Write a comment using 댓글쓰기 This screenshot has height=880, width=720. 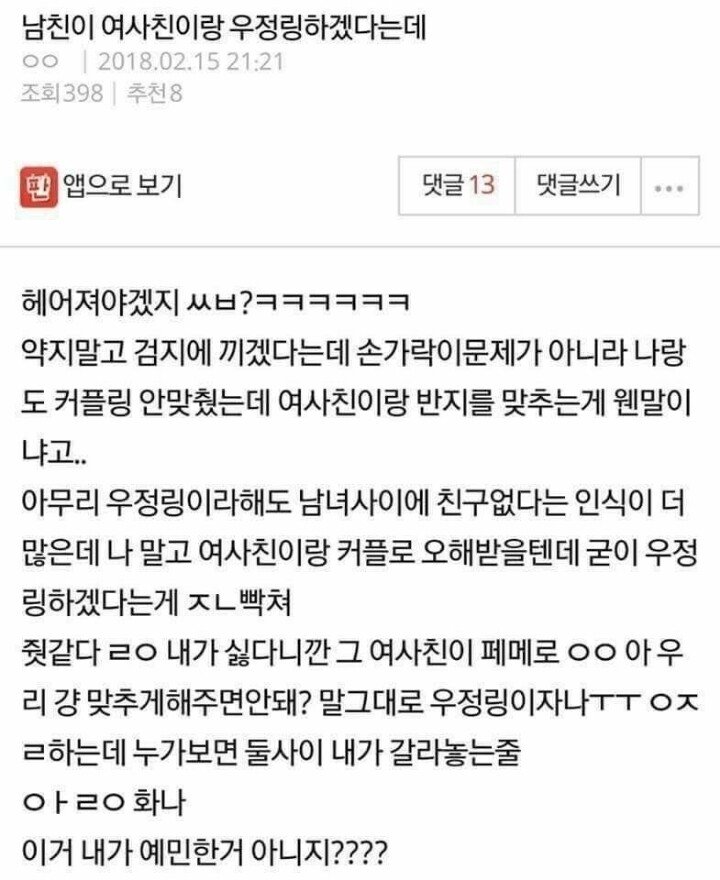coord(577,186)
